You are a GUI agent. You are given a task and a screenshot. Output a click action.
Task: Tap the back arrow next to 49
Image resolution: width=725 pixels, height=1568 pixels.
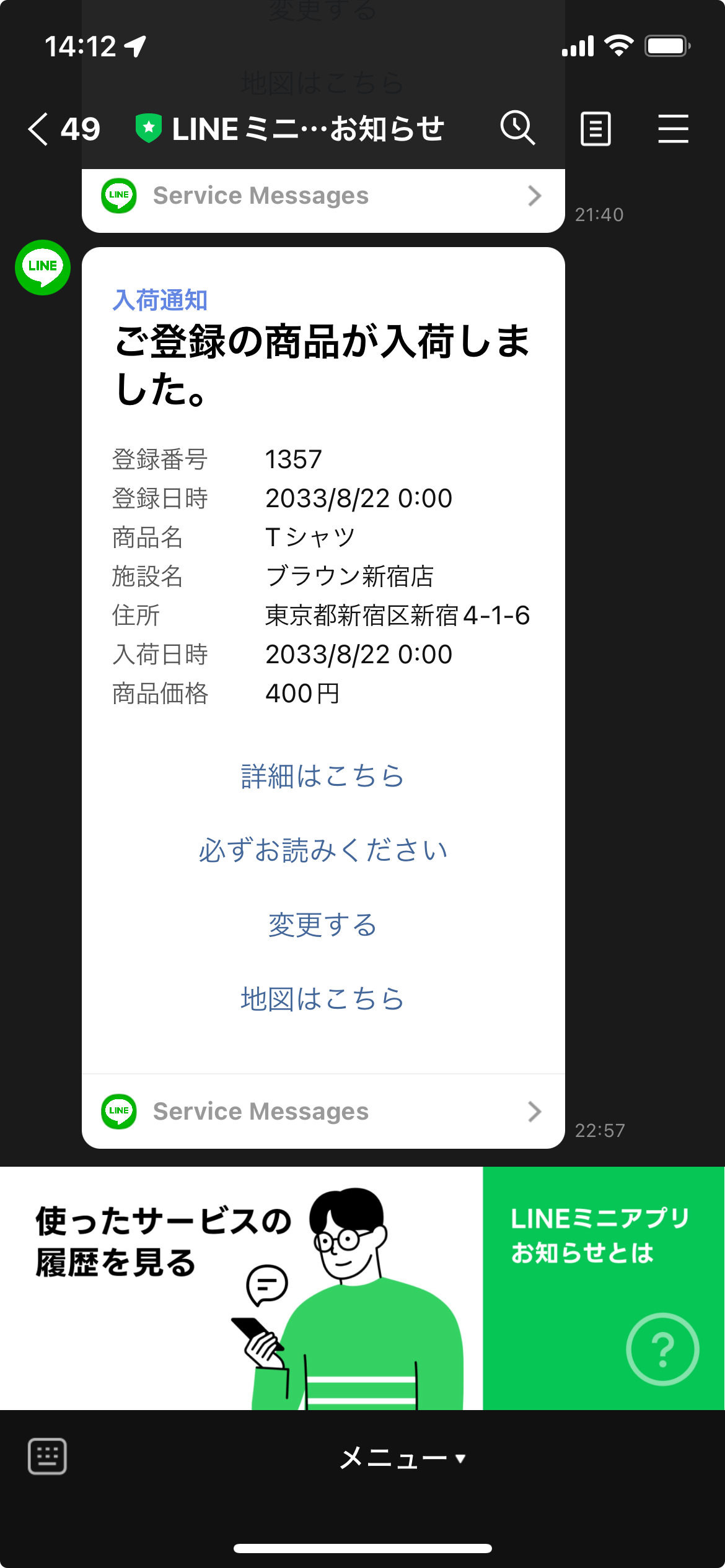(38, 128)
